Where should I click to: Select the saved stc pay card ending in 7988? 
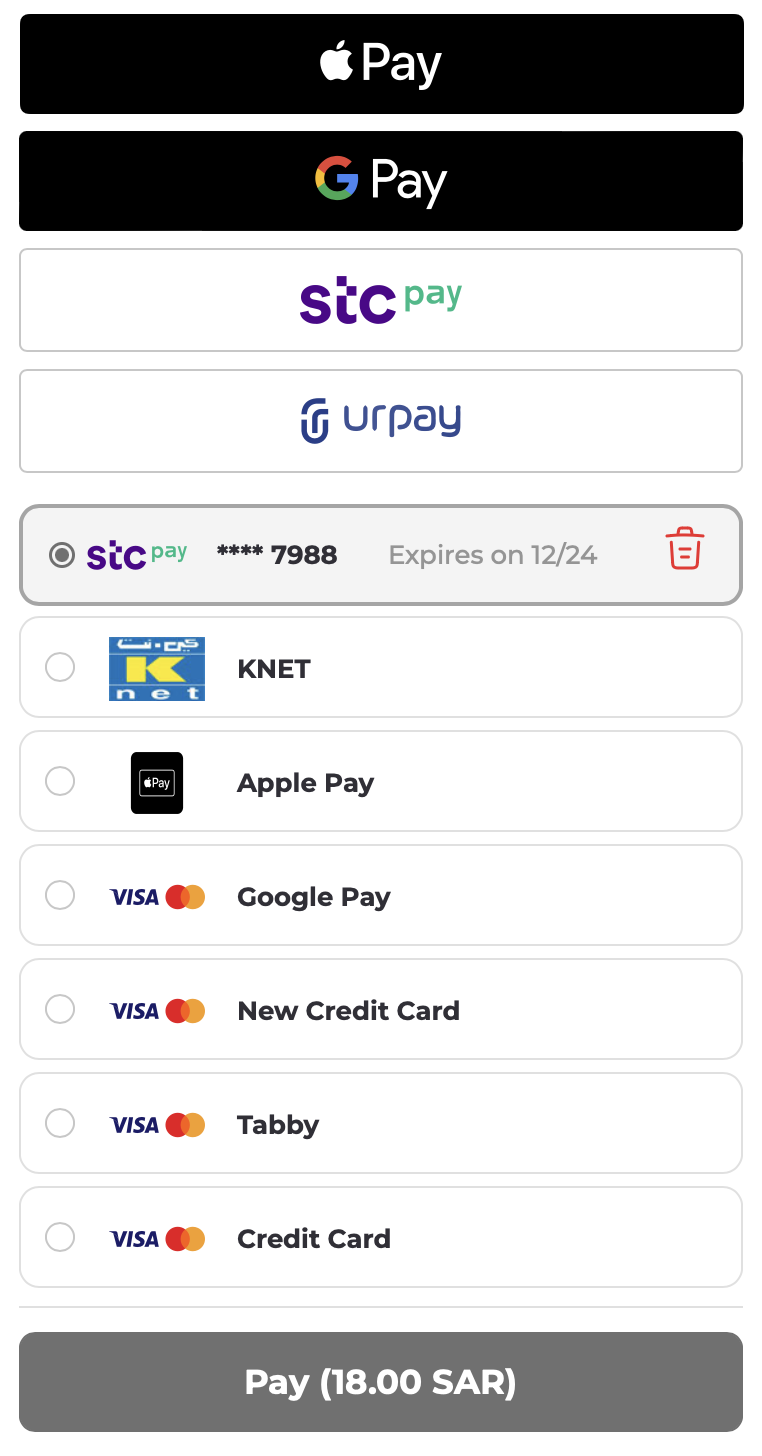(62, 555)
